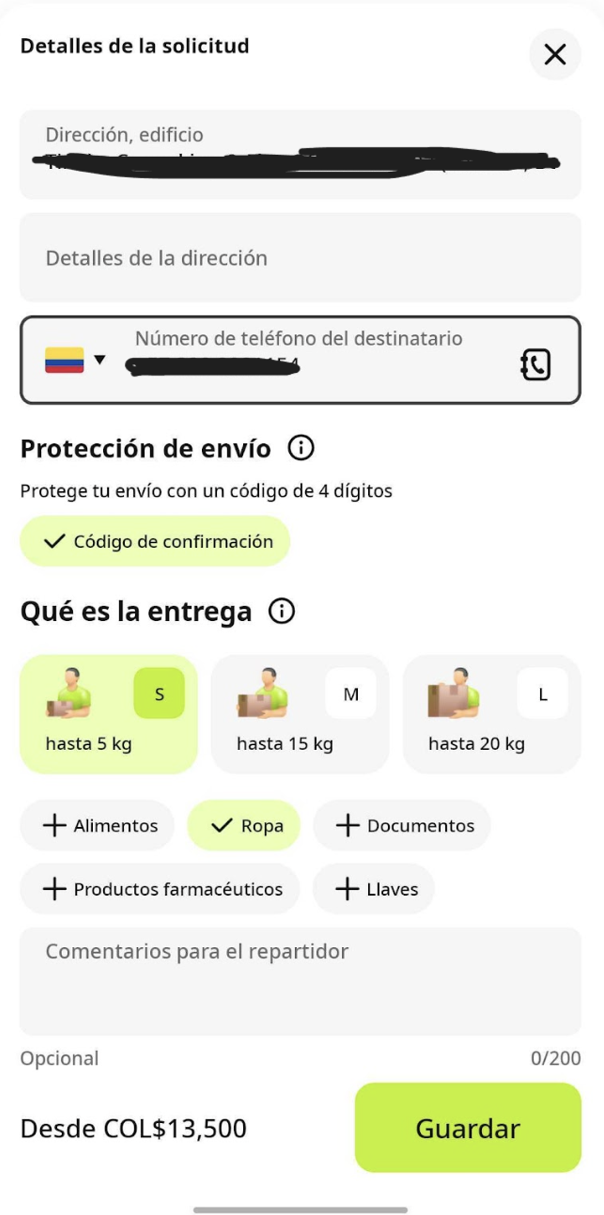This screenshot has height=1215, width=604.
Task: Close the Detalles de la solicitud sheet
Action: click(554, 54)
